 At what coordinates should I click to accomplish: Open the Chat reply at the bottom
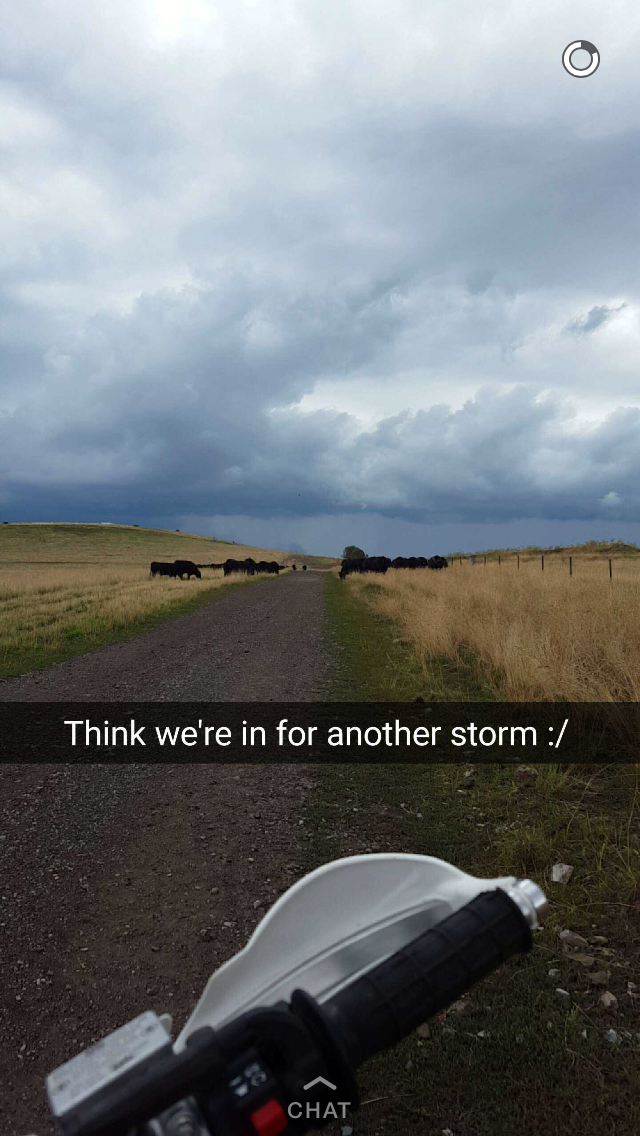[x=319, y=1098]
